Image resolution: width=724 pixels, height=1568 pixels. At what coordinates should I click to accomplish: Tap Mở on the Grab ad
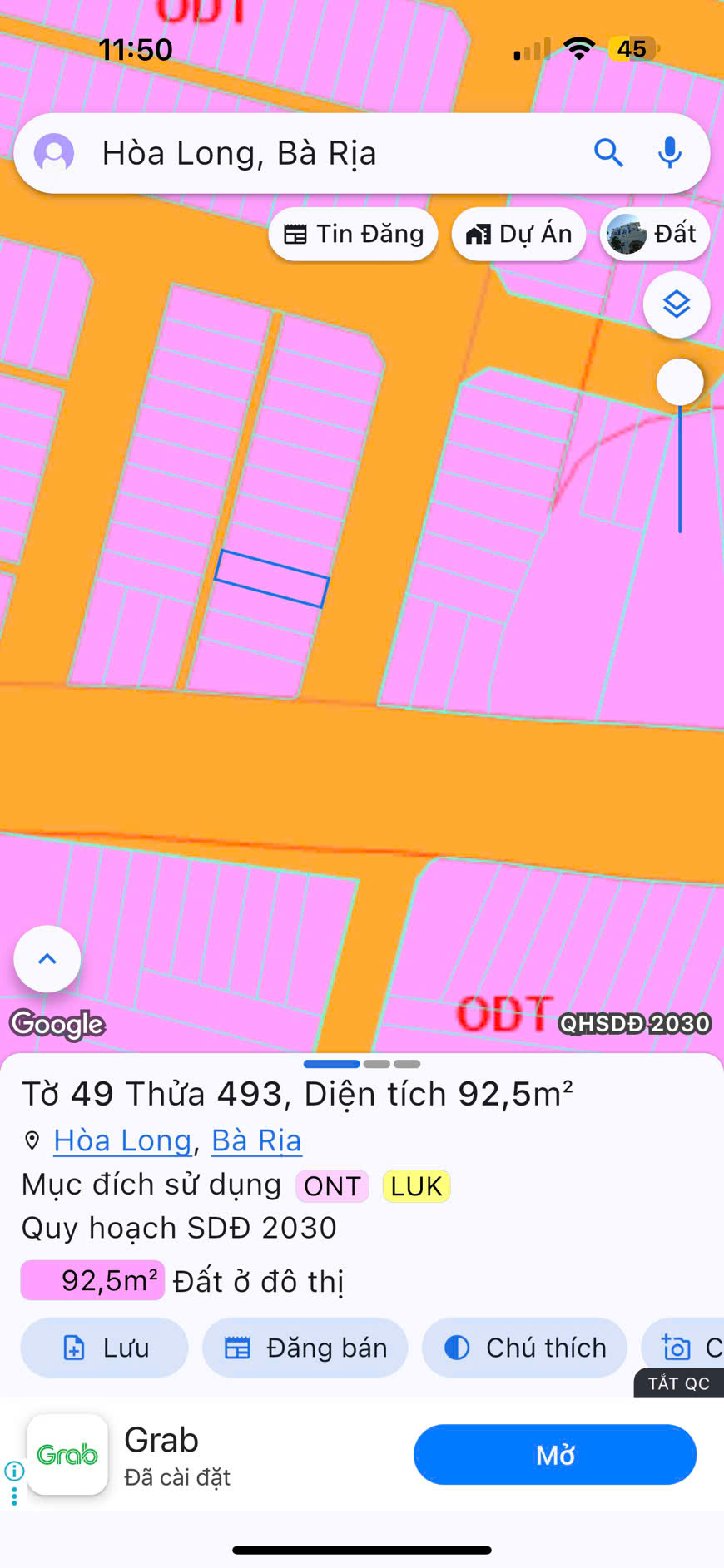pos(555,1455)
